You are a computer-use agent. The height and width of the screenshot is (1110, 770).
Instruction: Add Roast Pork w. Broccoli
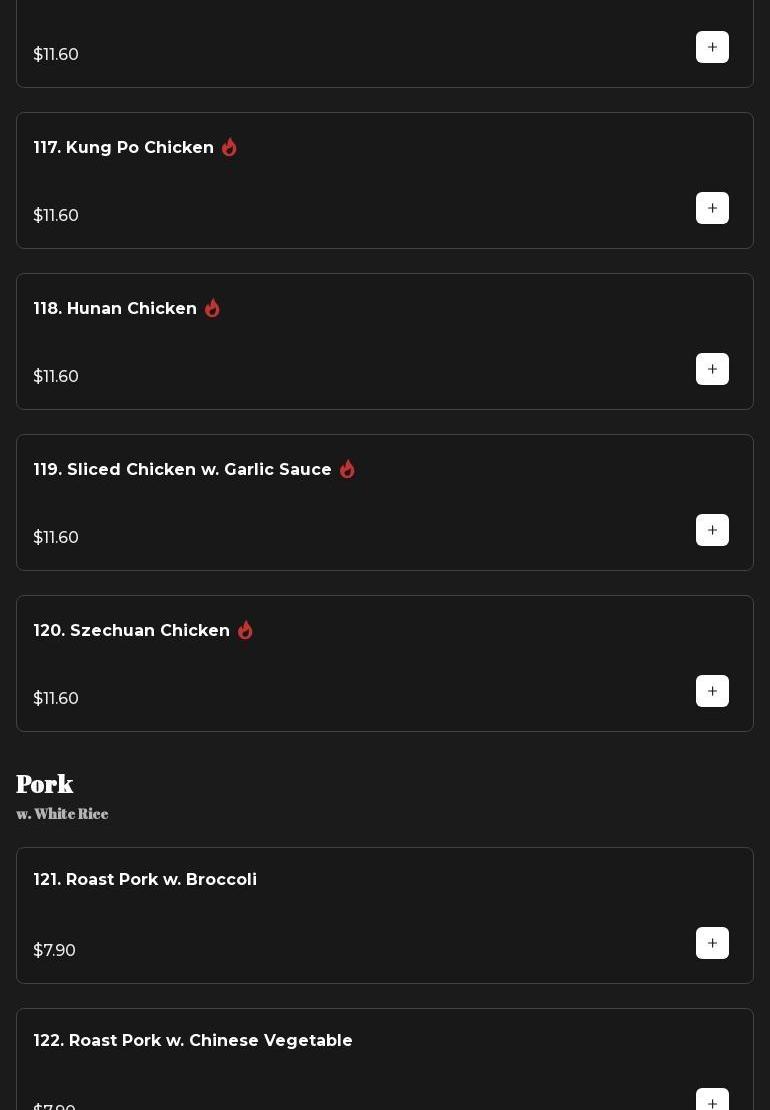(x=712, y=943)
